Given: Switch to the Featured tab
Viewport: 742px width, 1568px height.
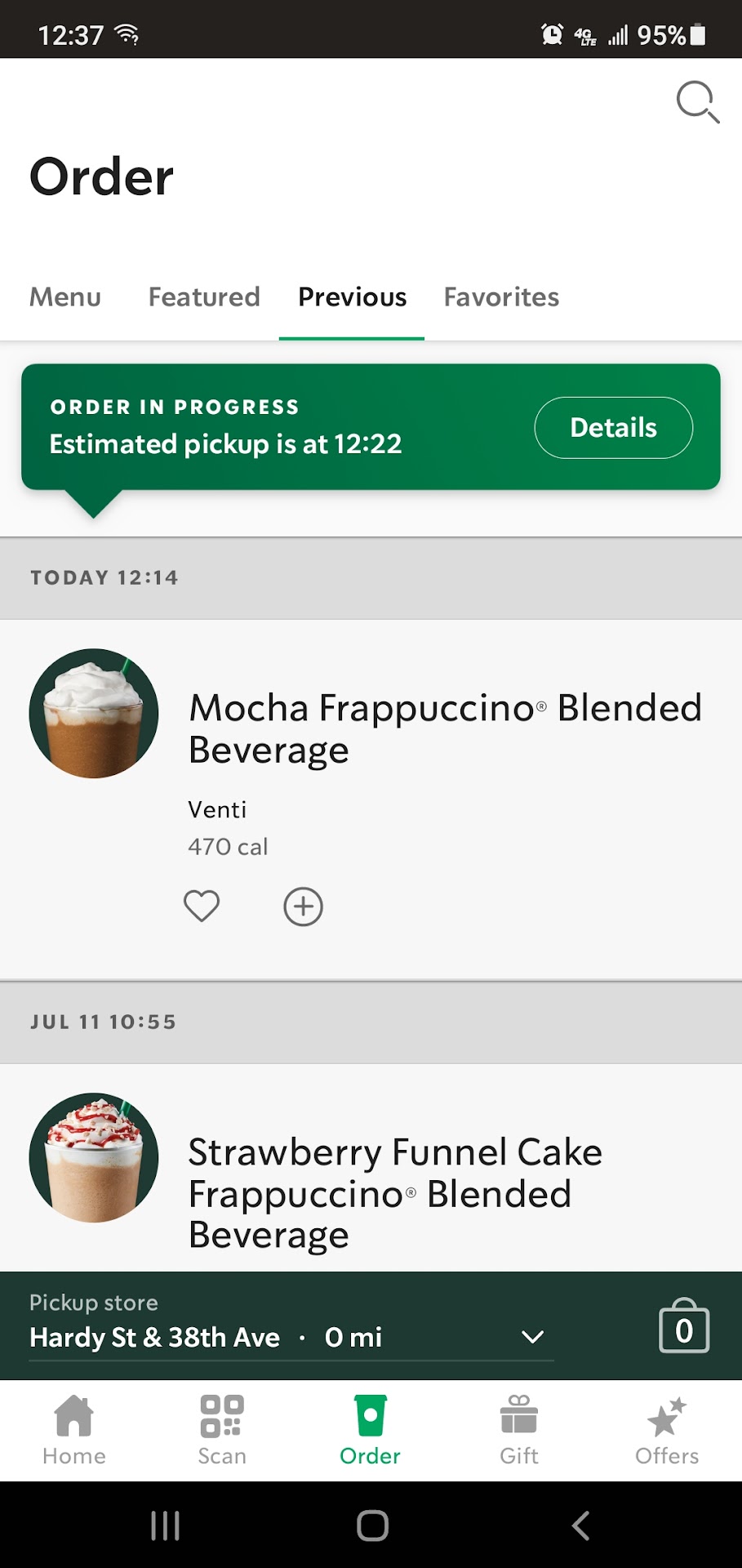Looking at the screenshot, I should (x=204, y=297).
